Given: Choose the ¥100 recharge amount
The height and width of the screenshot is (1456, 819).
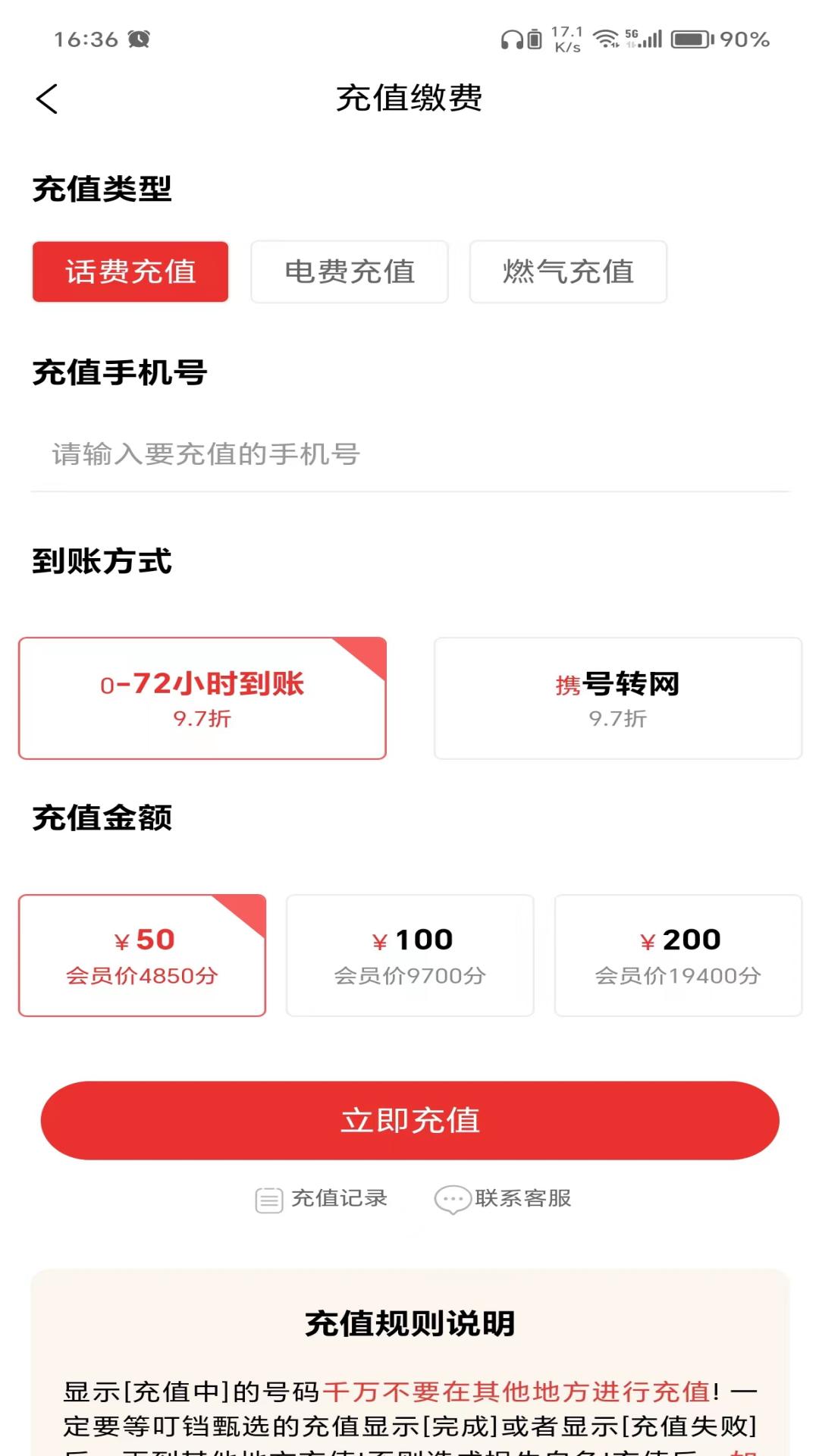Looking at the screenshot, I should 410,954.
